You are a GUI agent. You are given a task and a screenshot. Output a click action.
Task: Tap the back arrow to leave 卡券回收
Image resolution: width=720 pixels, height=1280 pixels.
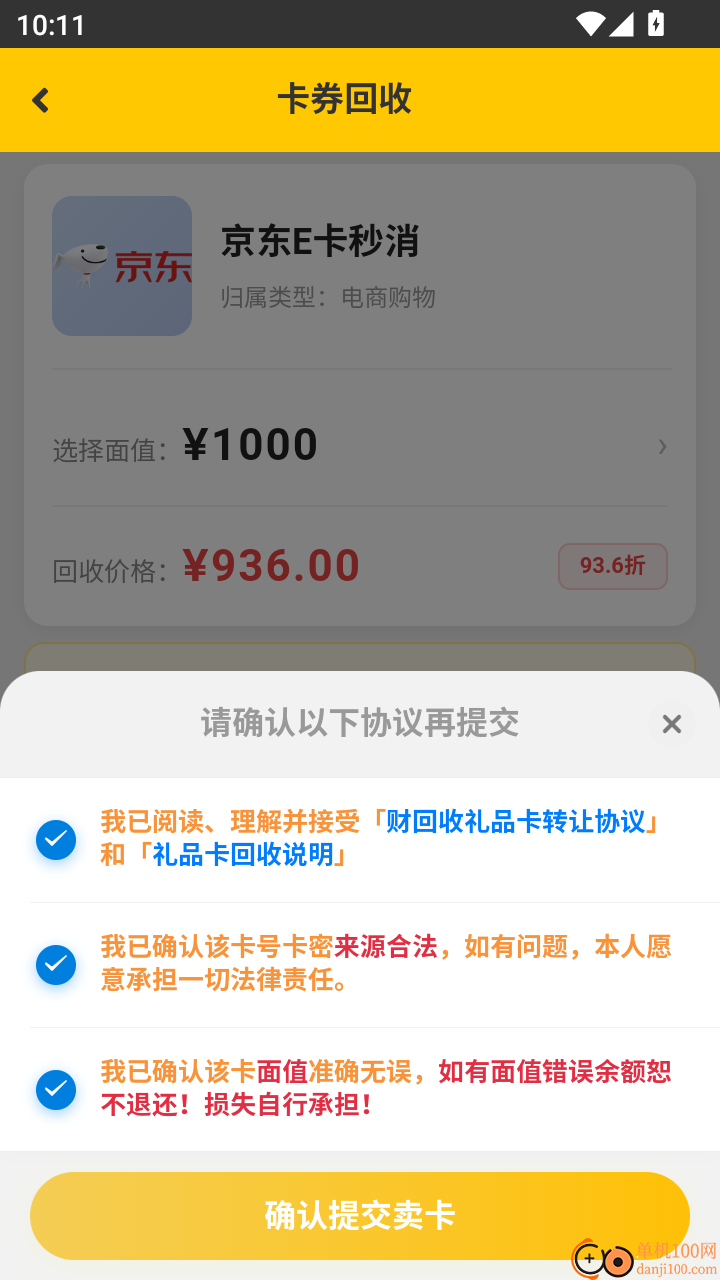pyautogui.click(x=40, y=100)
